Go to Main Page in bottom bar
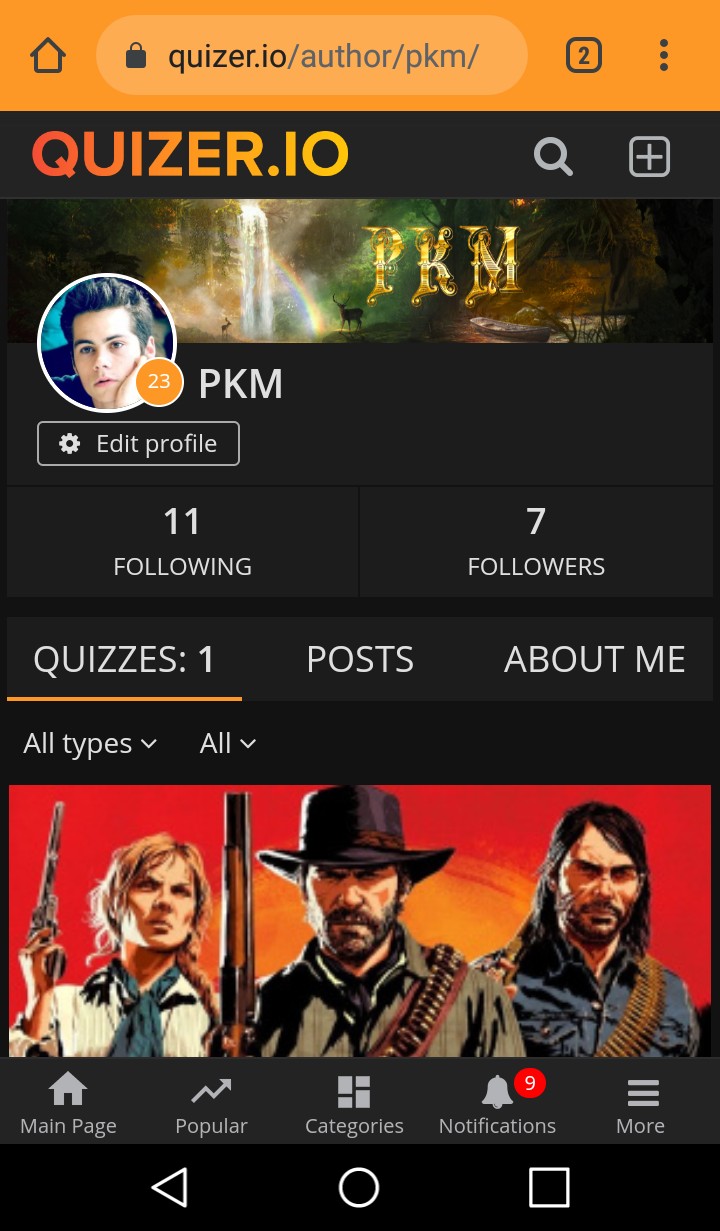Viewport: 720px width, 1231px height. click(68, 1104)
